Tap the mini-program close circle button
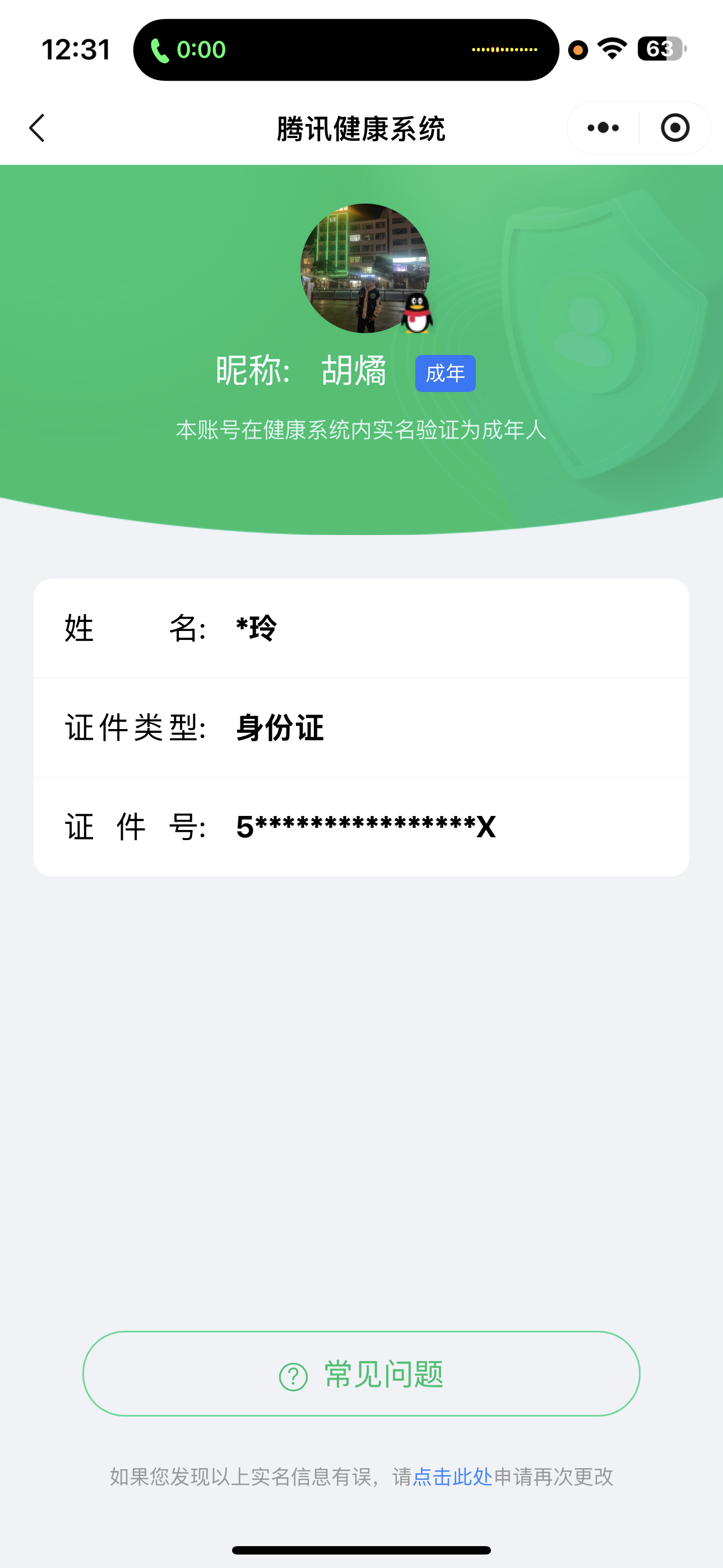The height and width of the screenshot is (1568, 723). pos(674,128)
